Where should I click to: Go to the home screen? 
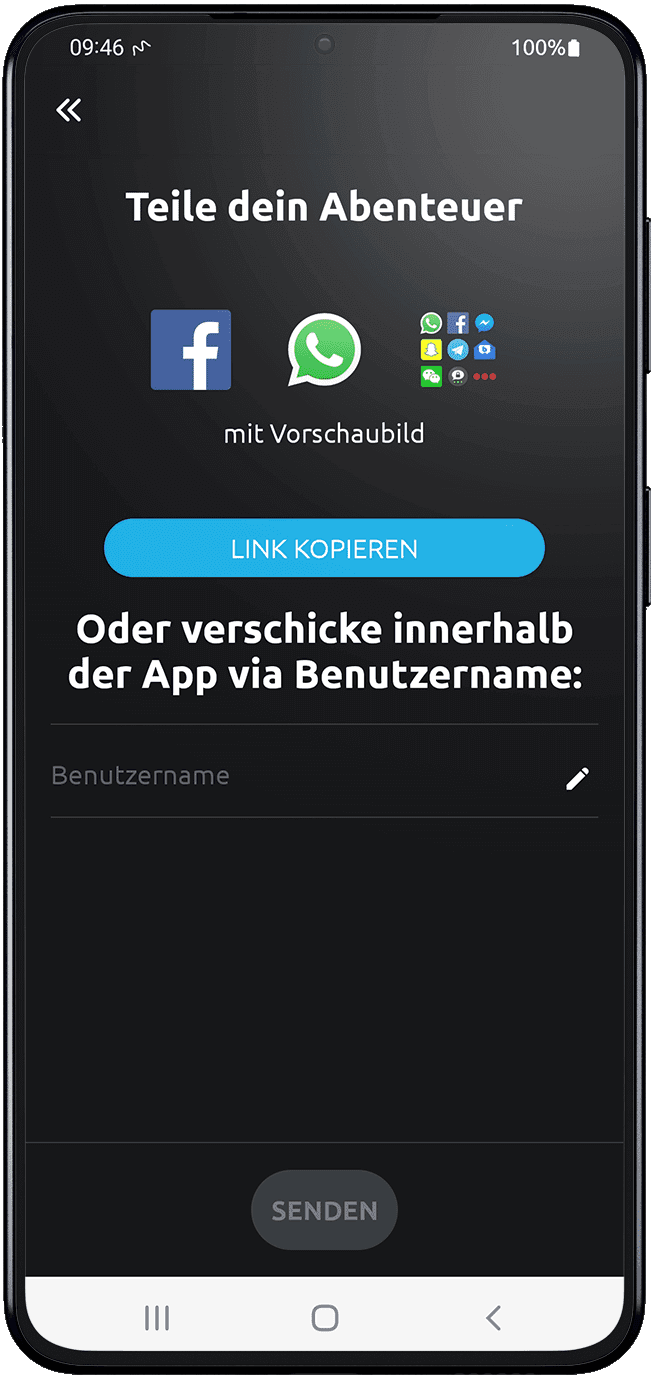(x=325, y=1317)
